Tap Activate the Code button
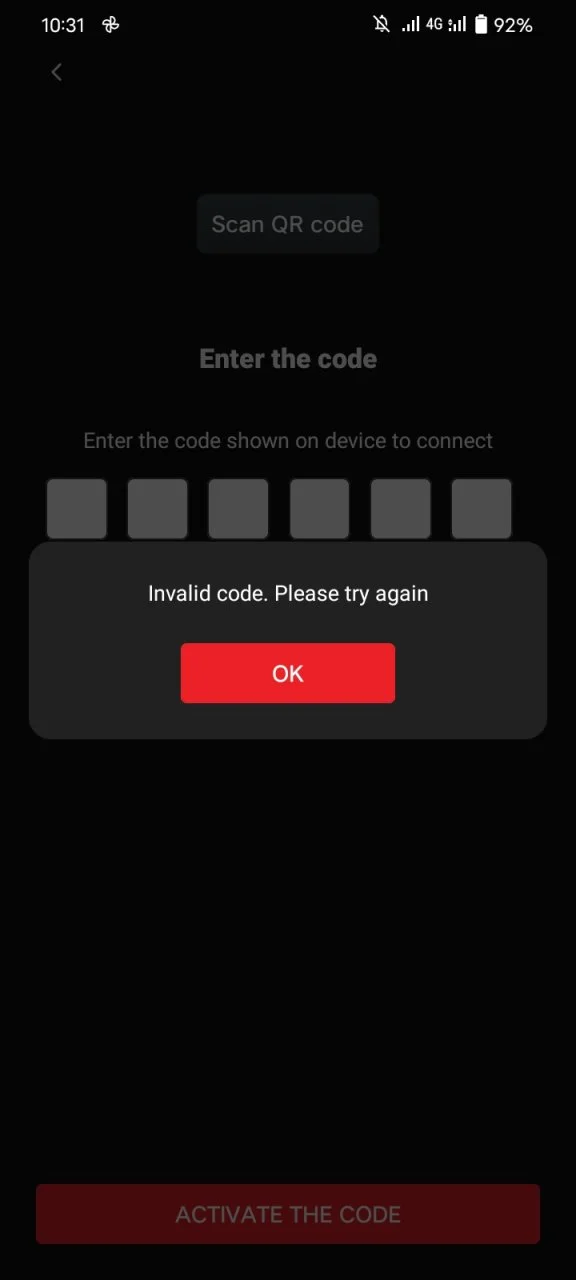576x1280 pixels. 288,1214
